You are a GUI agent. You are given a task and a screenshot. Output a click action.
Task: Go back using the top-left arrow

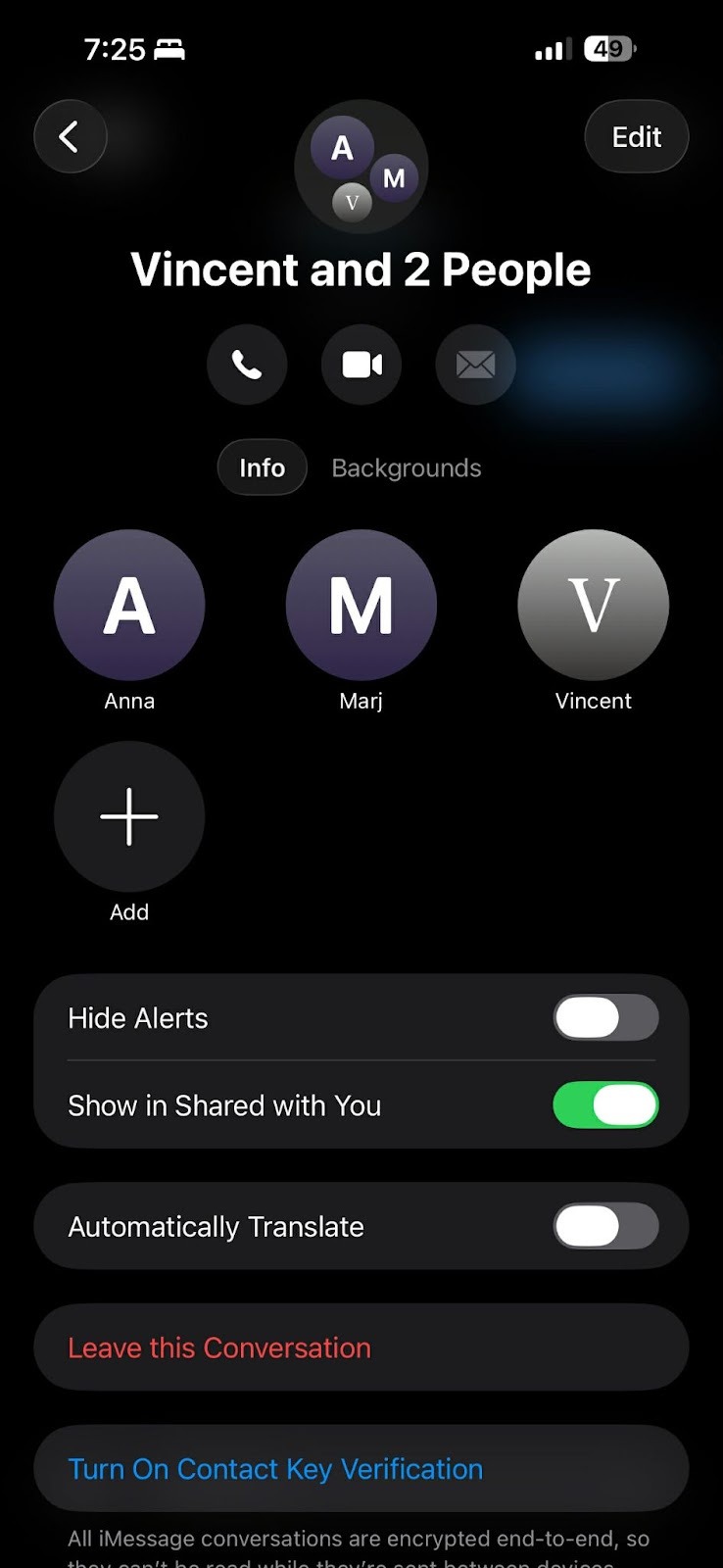tap(71, 136)
